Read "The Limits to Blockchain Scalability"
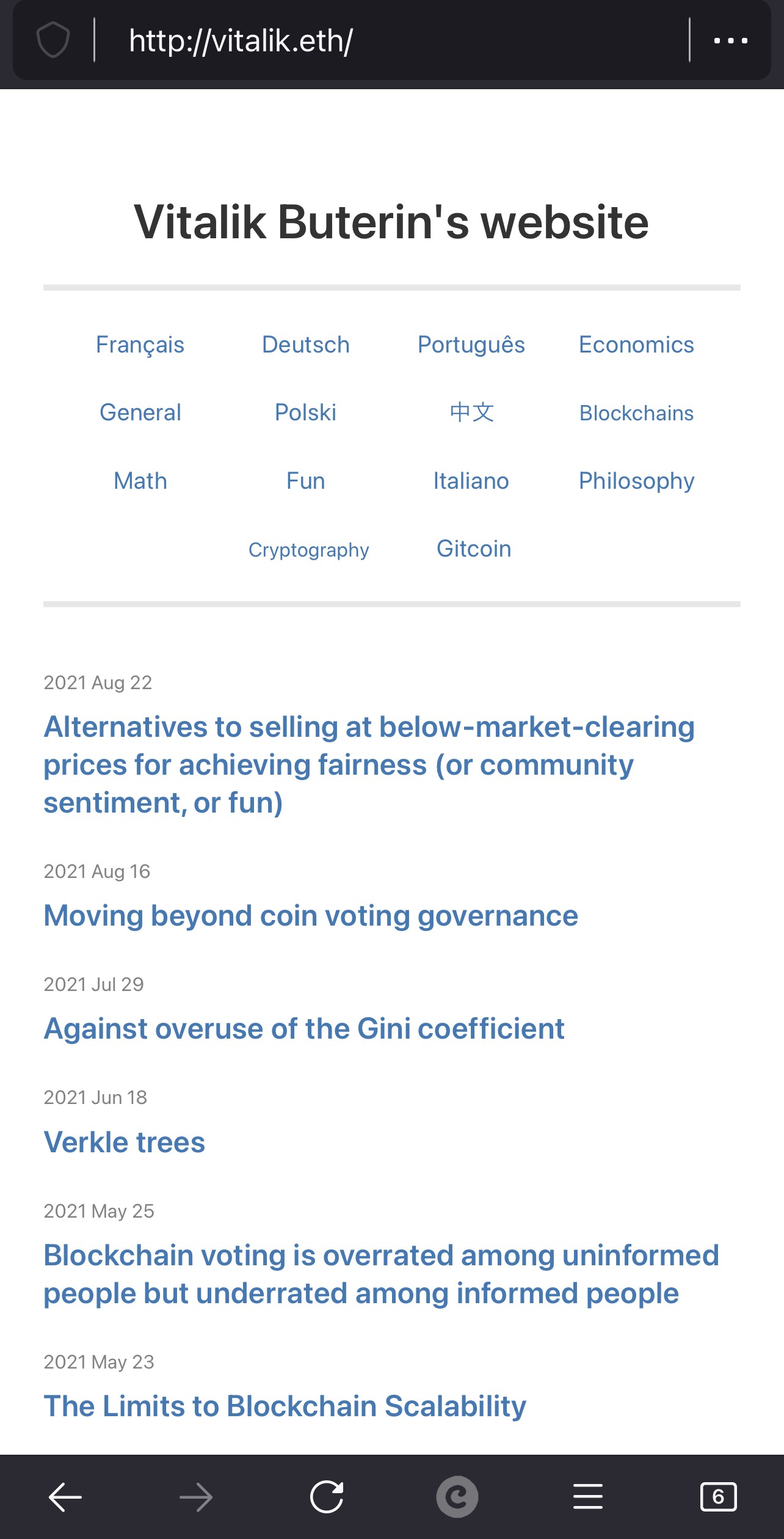The height and width of the screenshot is (1539, 784). click(x=285, y=1406)
